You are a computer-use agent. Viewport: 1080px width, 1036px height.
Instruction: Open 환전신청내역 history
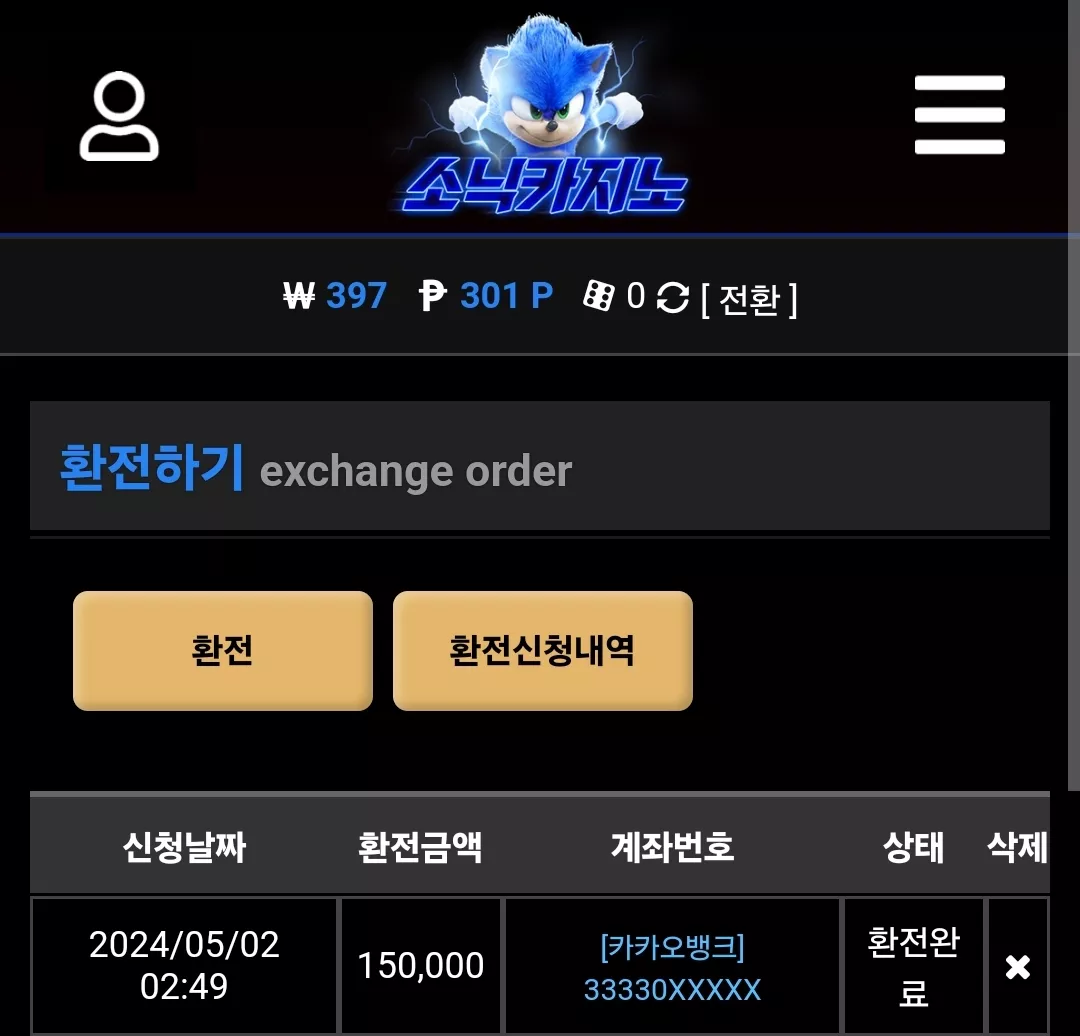point(543,650)
